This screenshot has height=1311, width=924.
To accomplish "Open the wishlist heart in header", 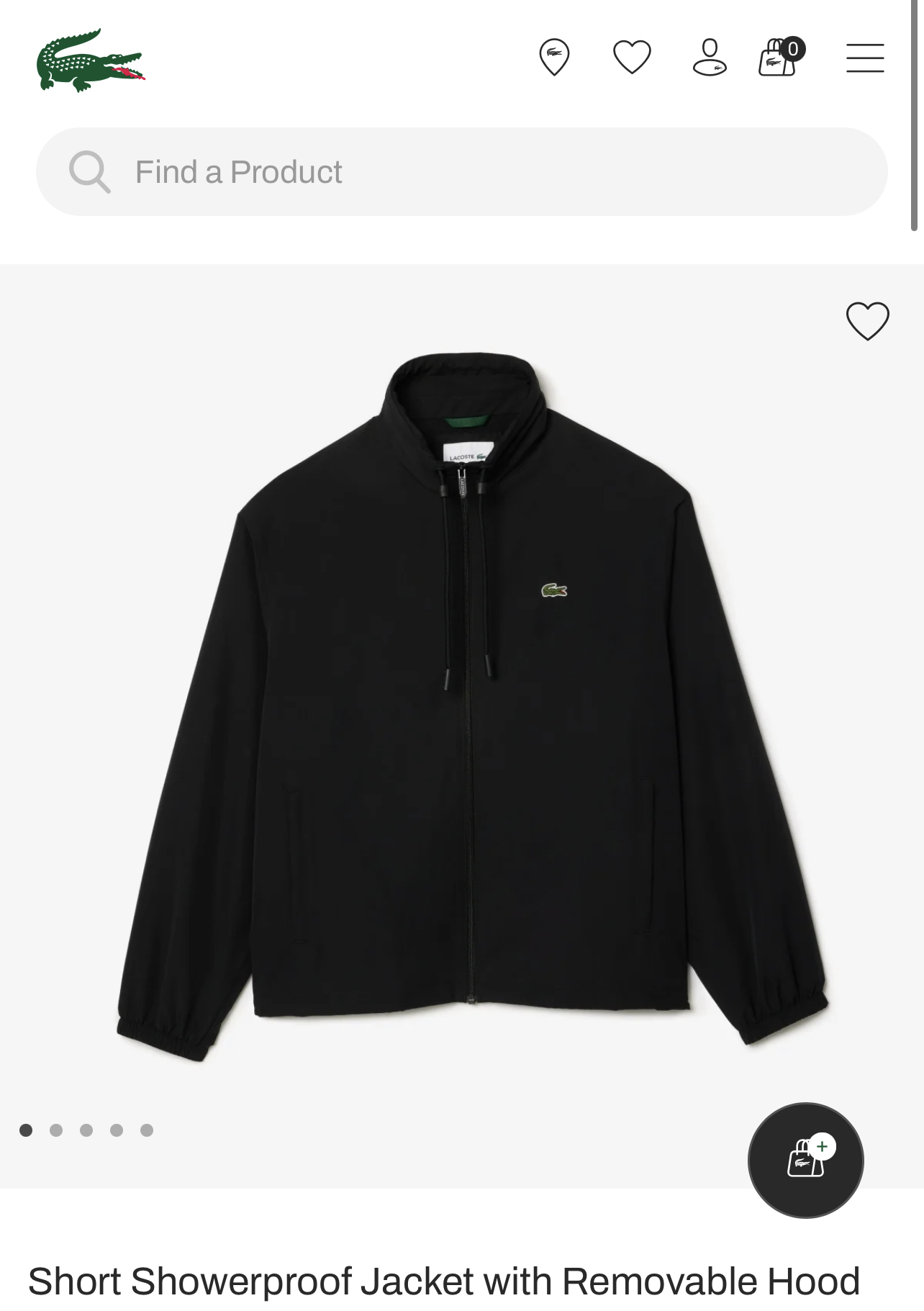I will [x=632, y=57].
